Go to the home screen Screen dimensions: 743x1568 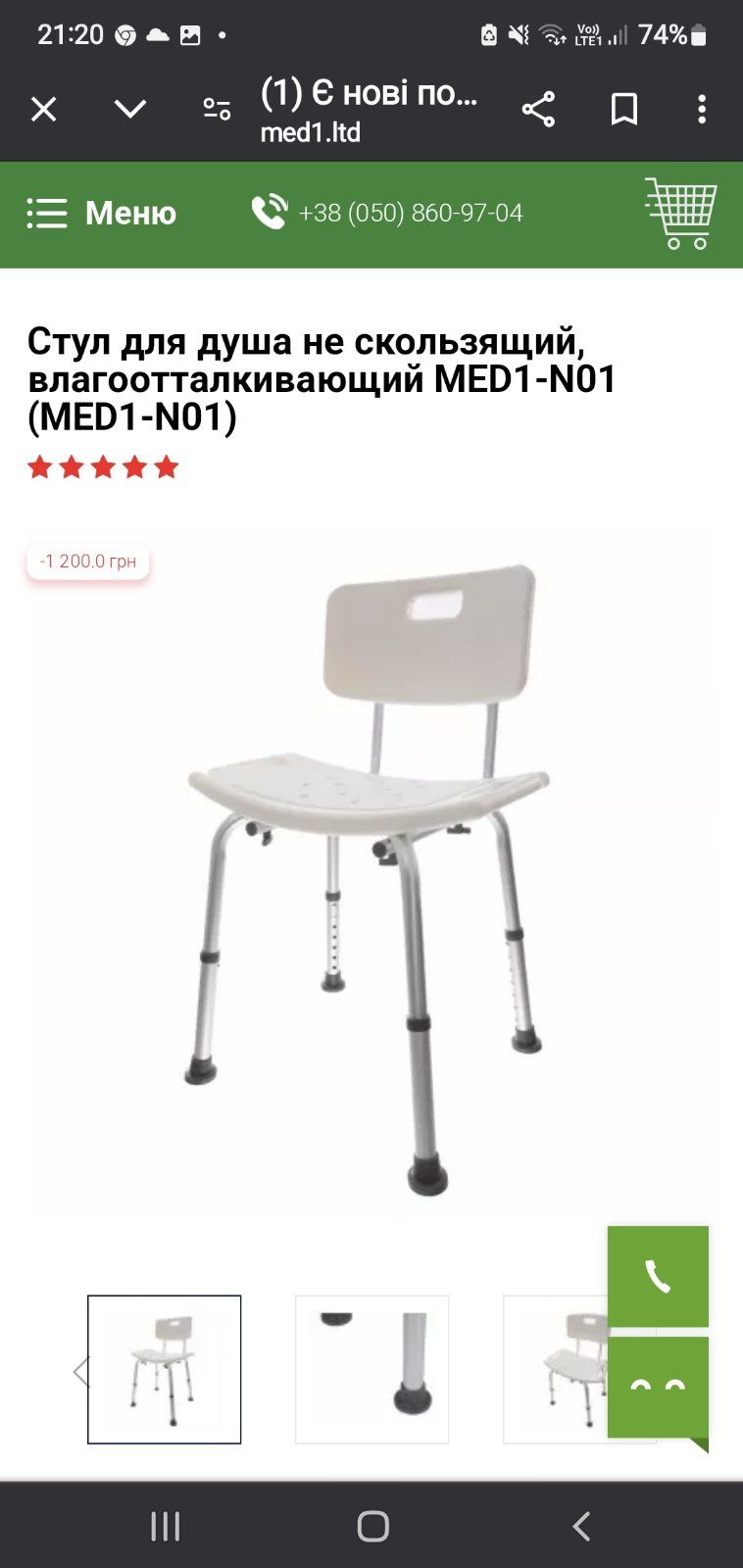click(x=372, y=1526)
